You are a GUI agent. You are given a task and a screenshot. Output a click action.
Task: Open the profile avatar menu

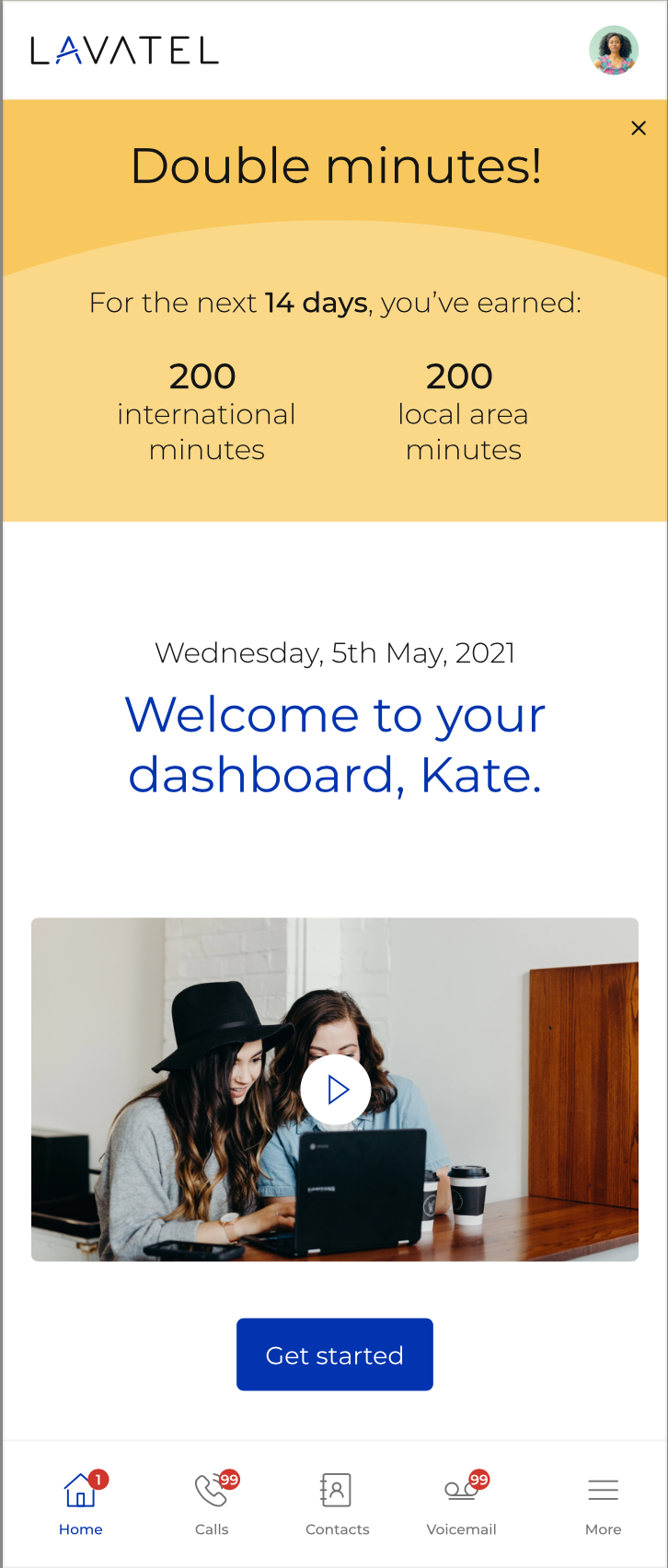tap(614, 51)
